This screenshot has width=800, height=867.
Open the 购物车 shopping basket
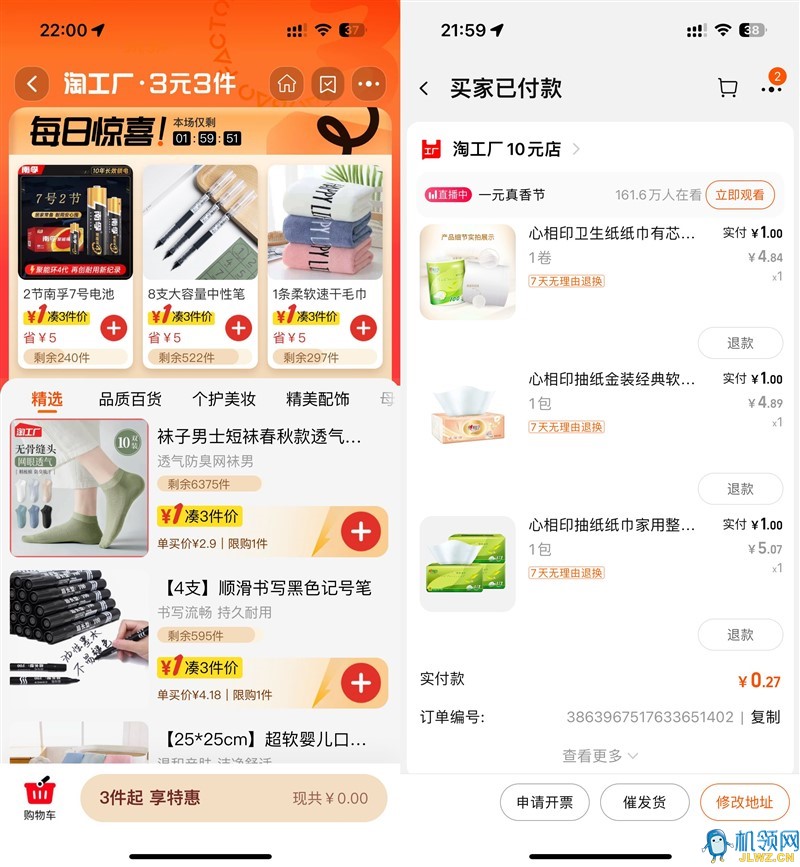tap(40, 798)
